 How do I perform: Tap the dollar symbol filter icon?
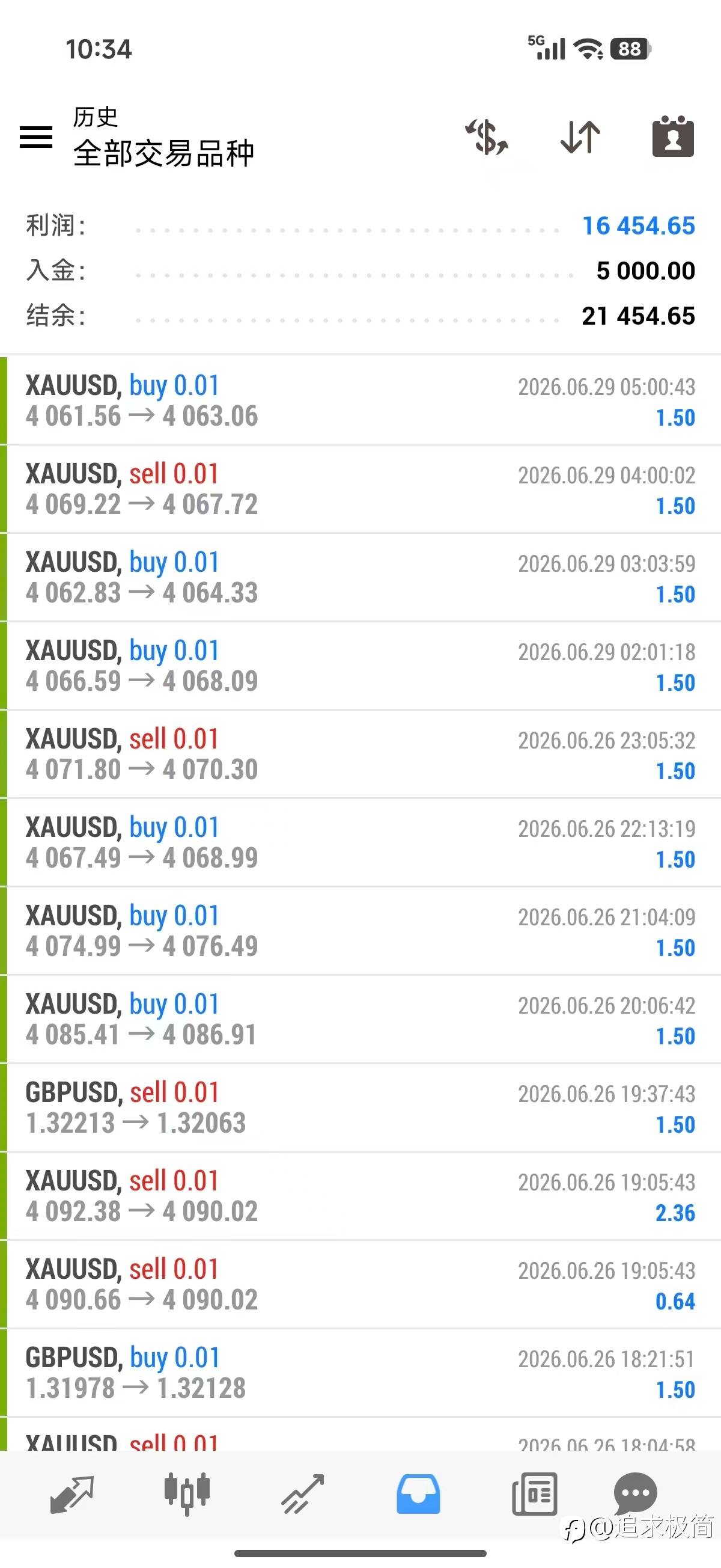click(487, 137)
